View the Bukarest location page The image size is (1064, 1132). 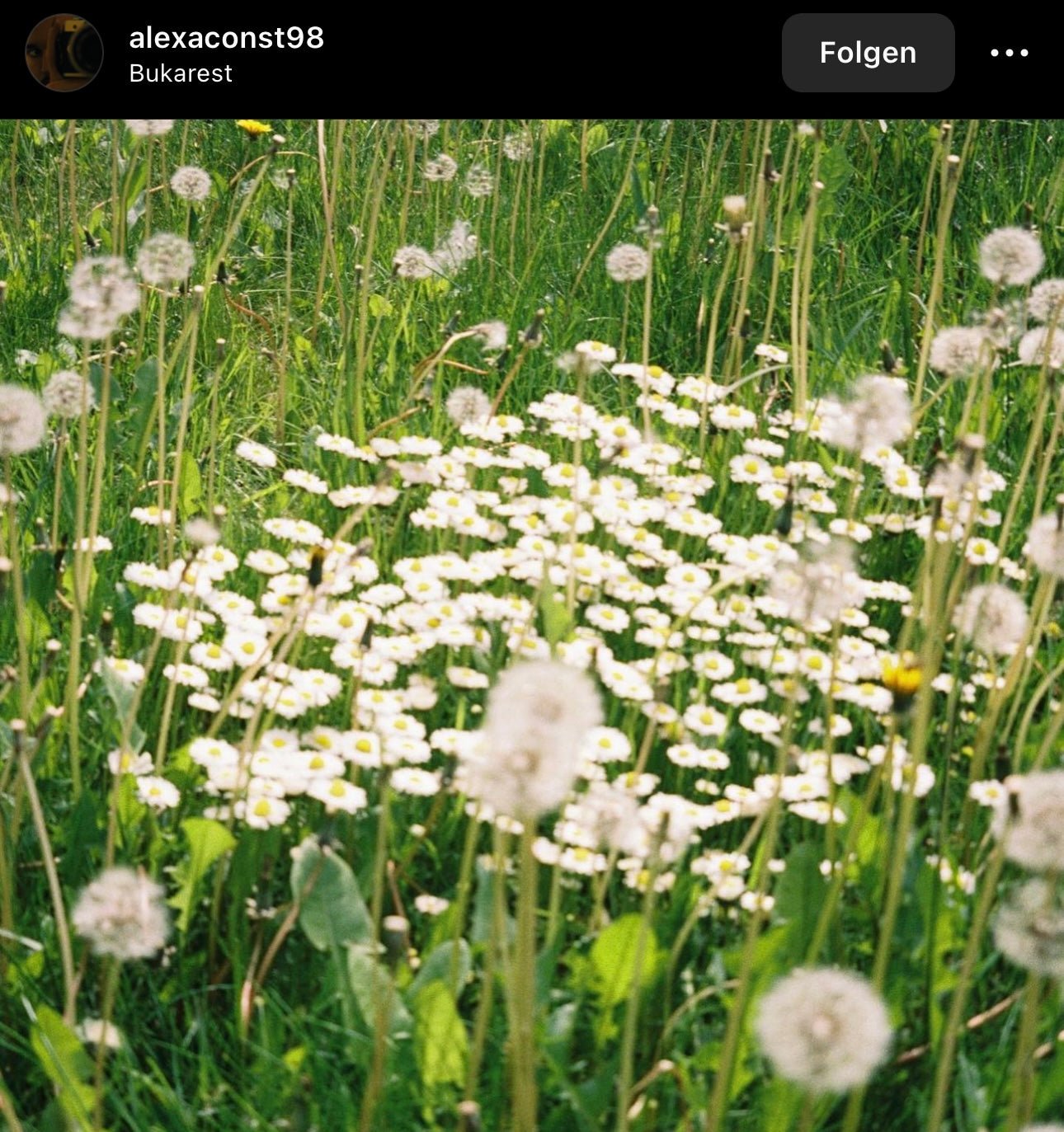click(x=181, y=73)
